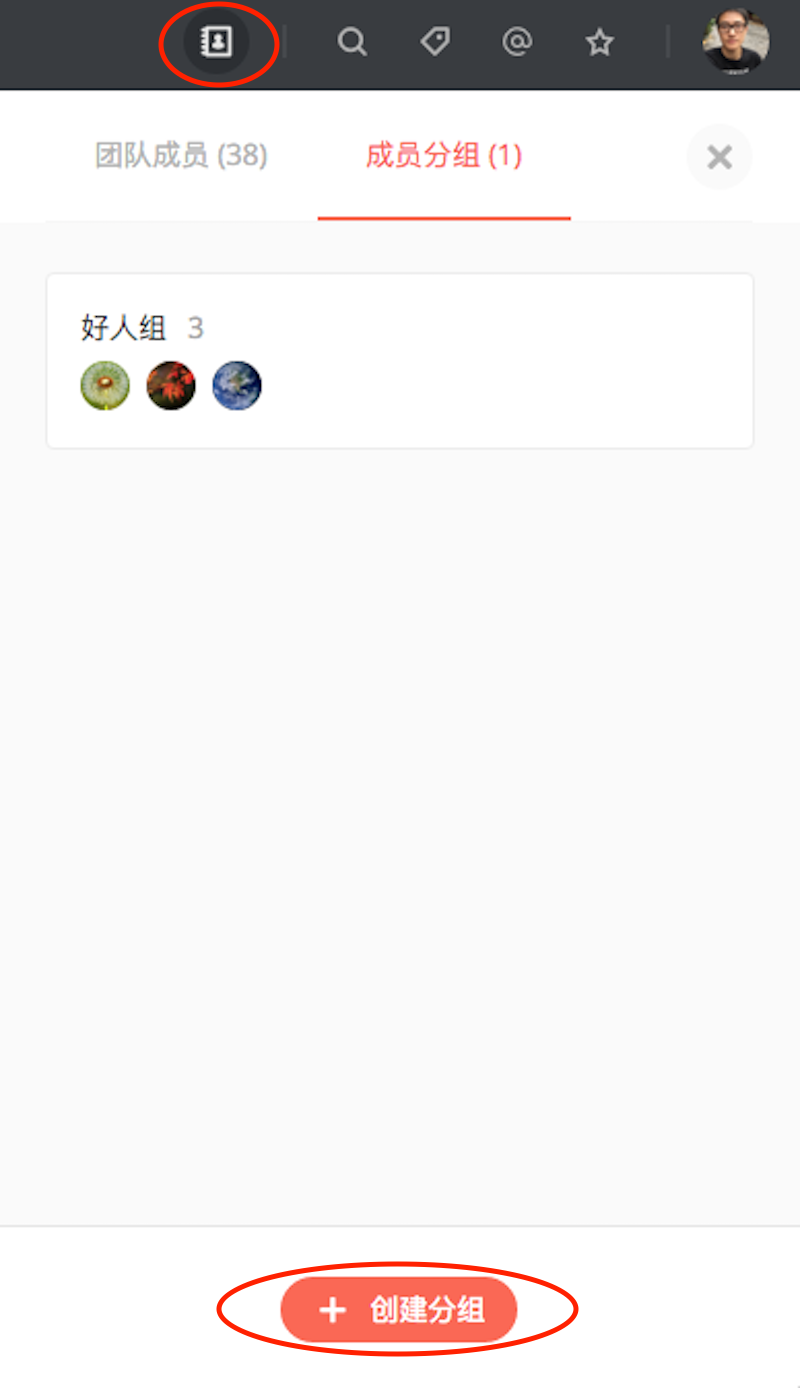Viewport: 800px width, 1388px height.
Task: Select the 成员分组 (1) tab
Action: tap(444, 156)
